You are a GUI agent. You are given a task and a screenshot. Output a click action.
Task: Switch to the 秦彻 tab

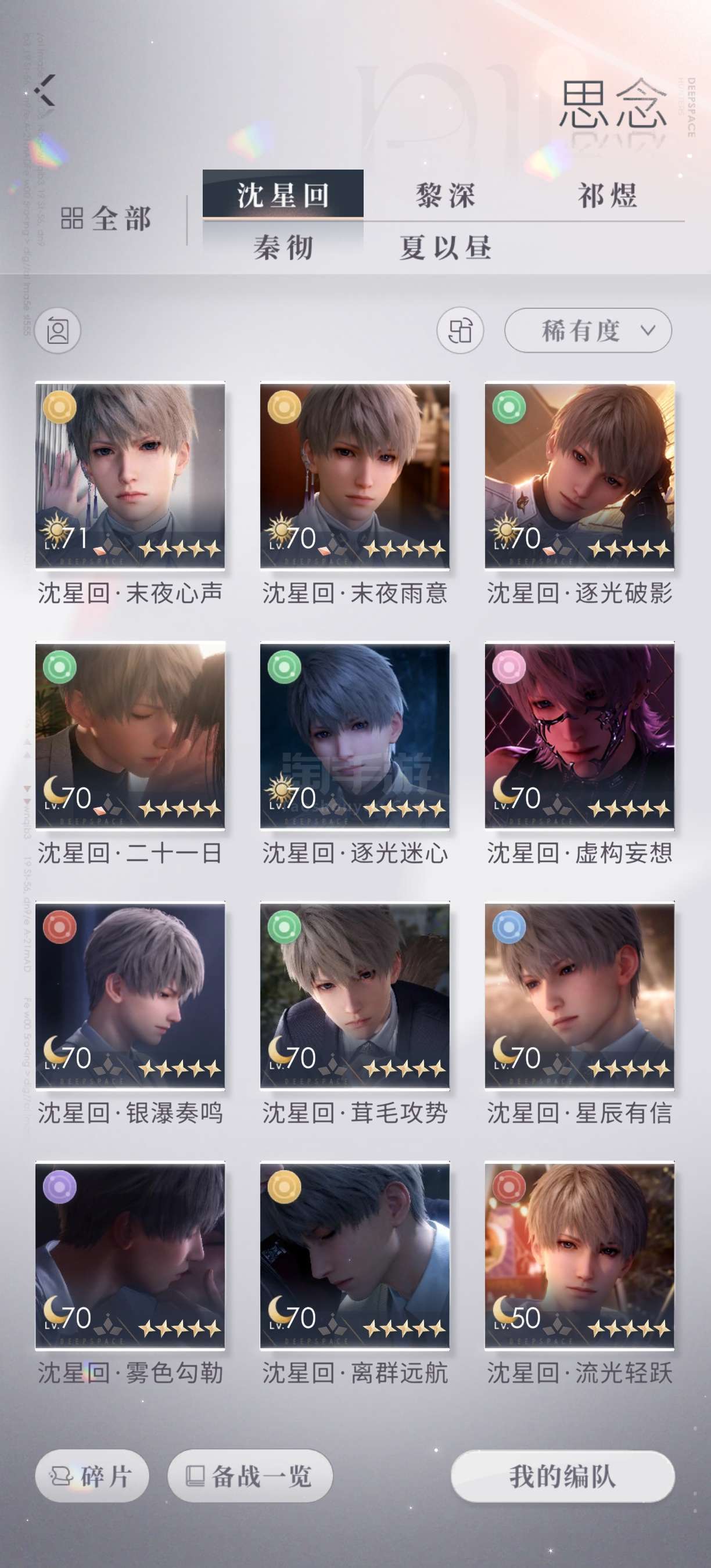283,248
